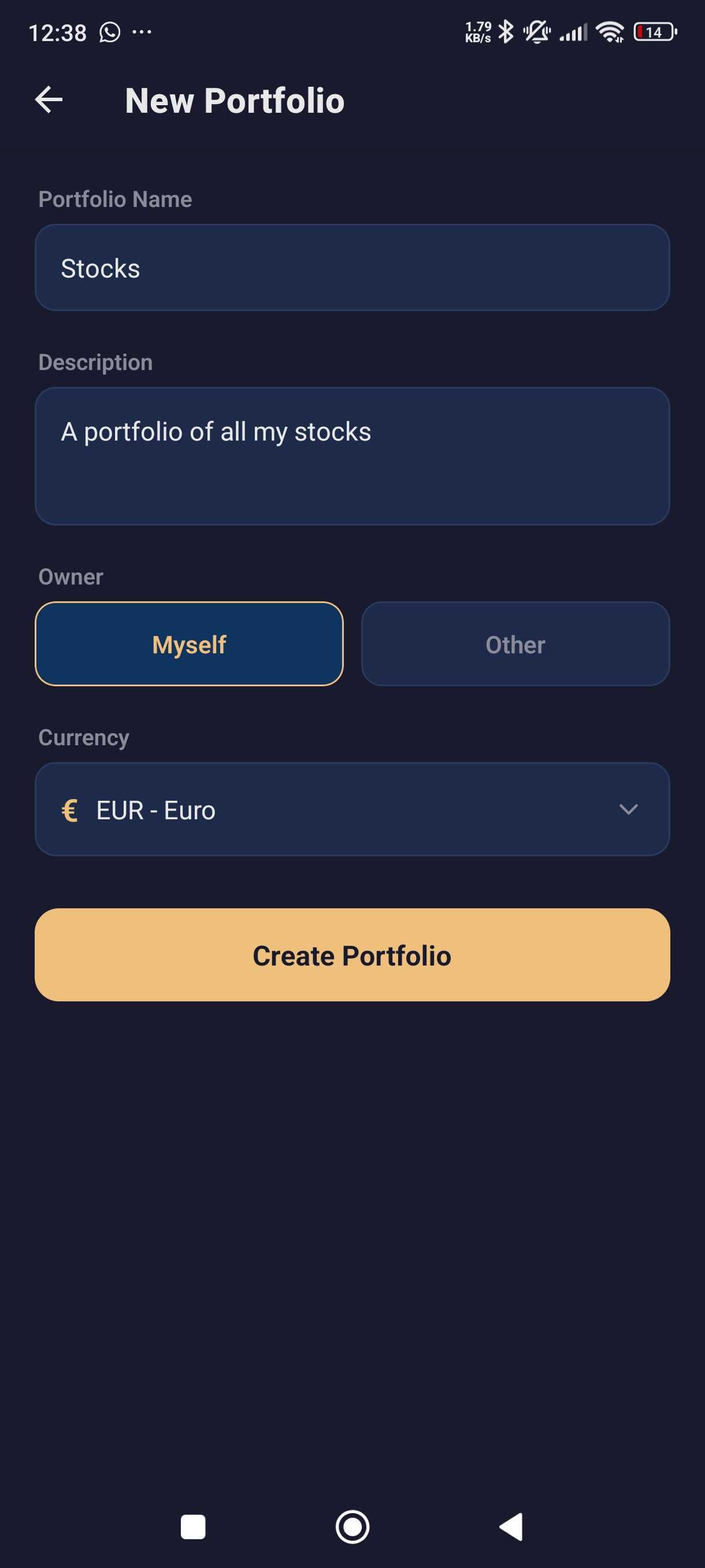The height and width of the screenshot is (1568, 705).
Task: Choose Other as owner
Action: pos(515,644)
